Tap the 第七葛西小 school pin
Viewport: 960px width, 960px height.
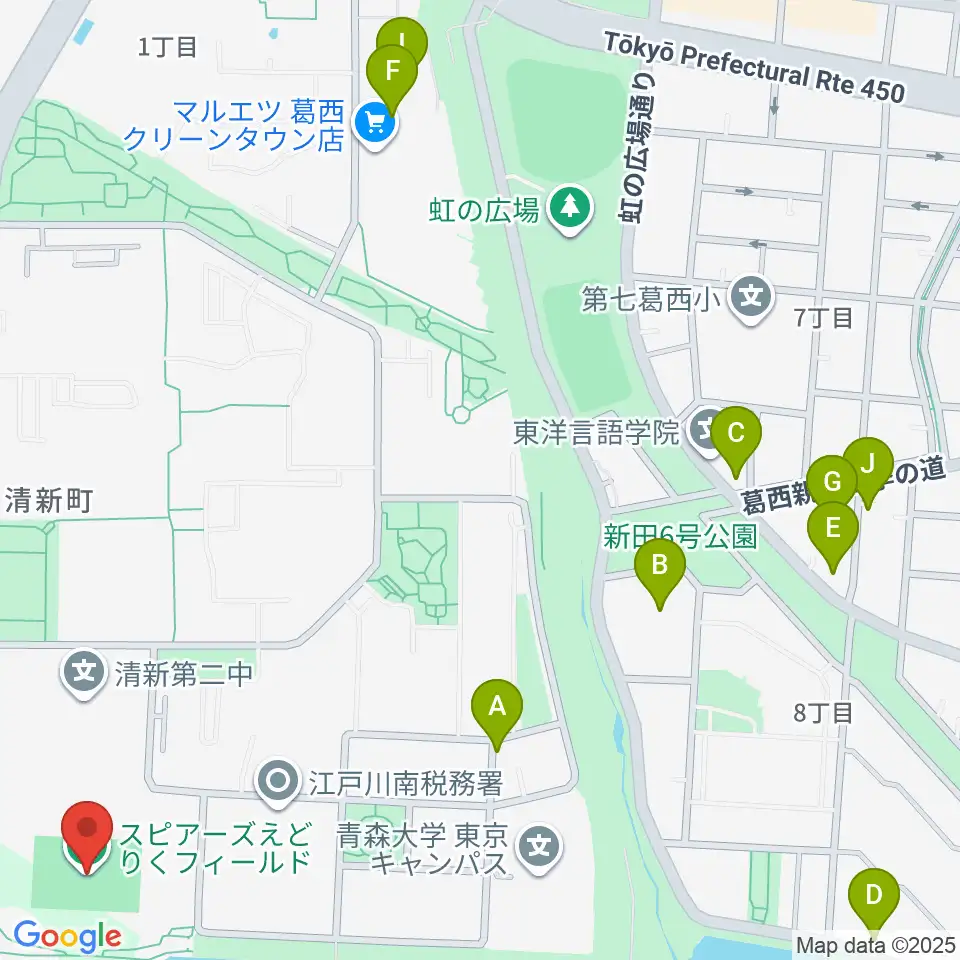pos(751,301)
